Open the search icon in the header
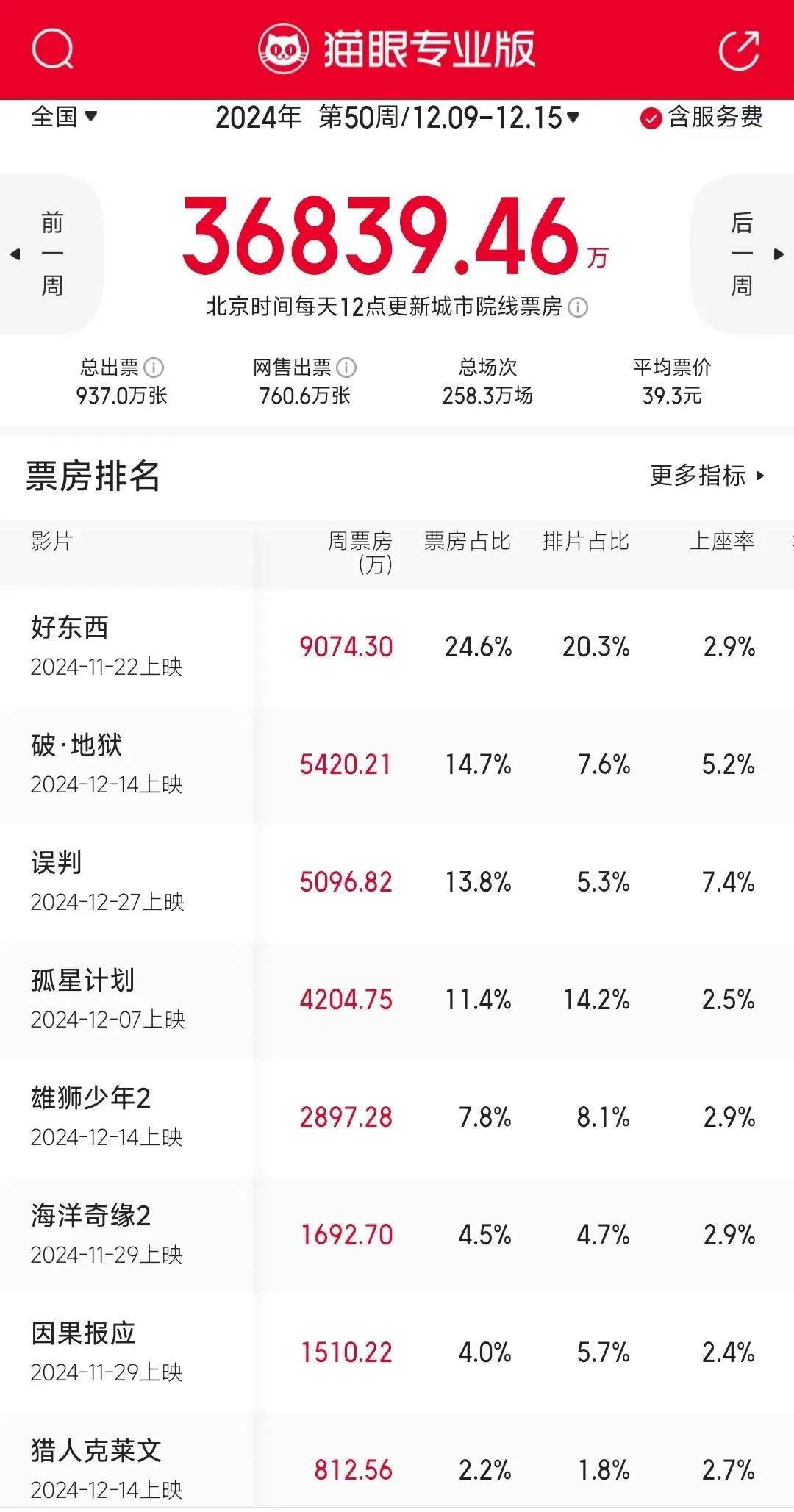This screenshot has width=794, height=1512. click(x=53, y=49)
